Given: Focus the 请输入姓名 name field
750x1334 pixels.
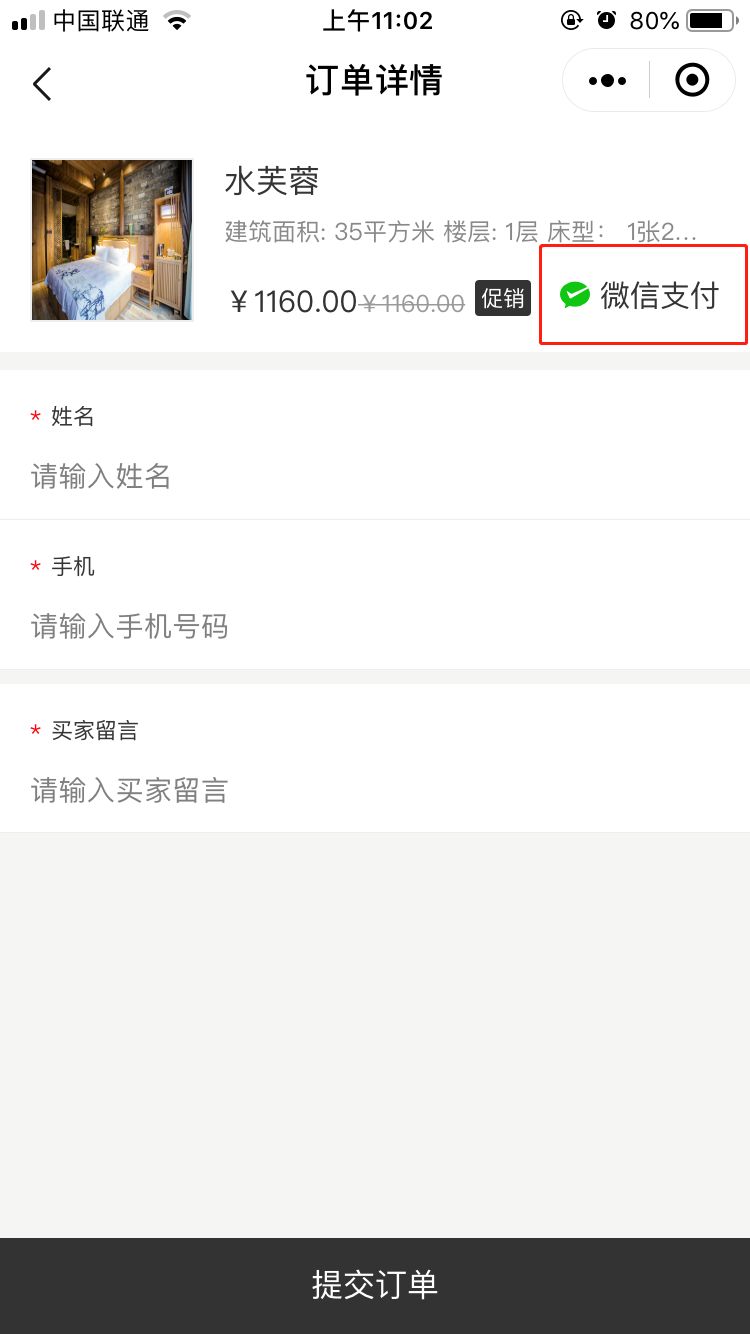Looking at the screenshot, I should (x=375, y=476).
